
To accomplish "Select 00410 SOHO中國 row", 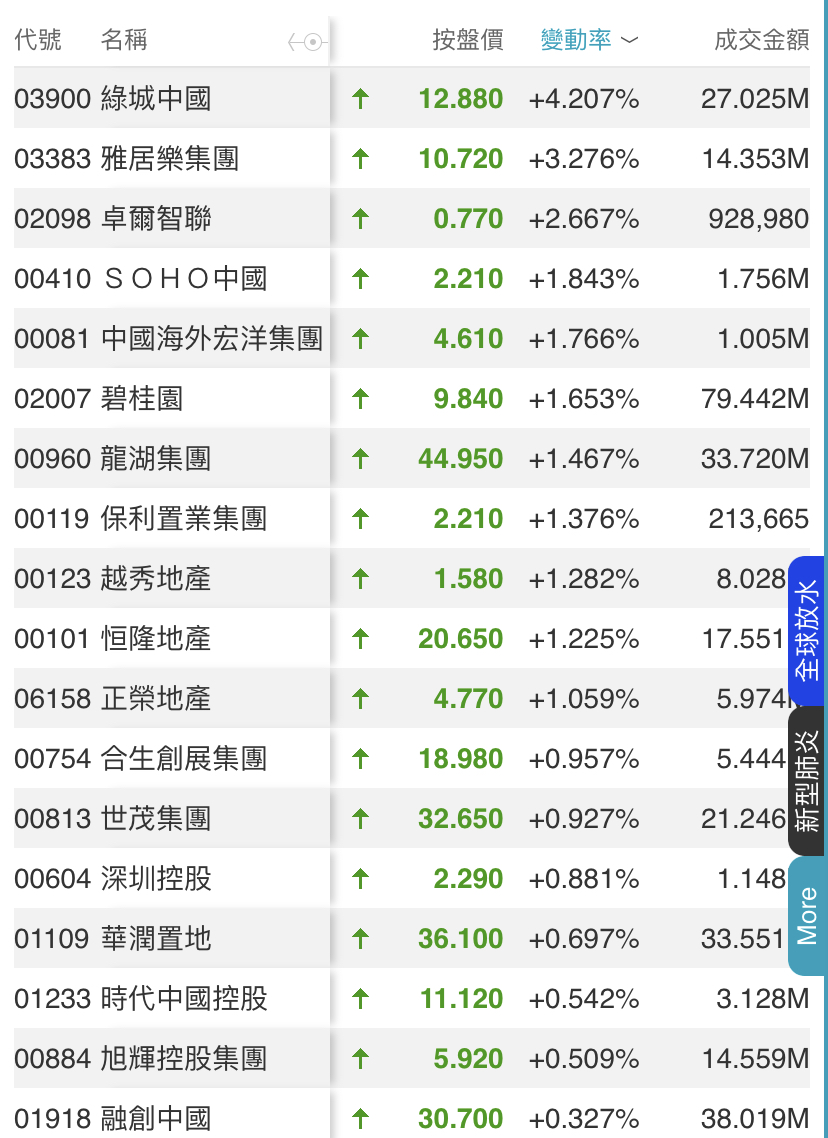I will click(184, 279).
